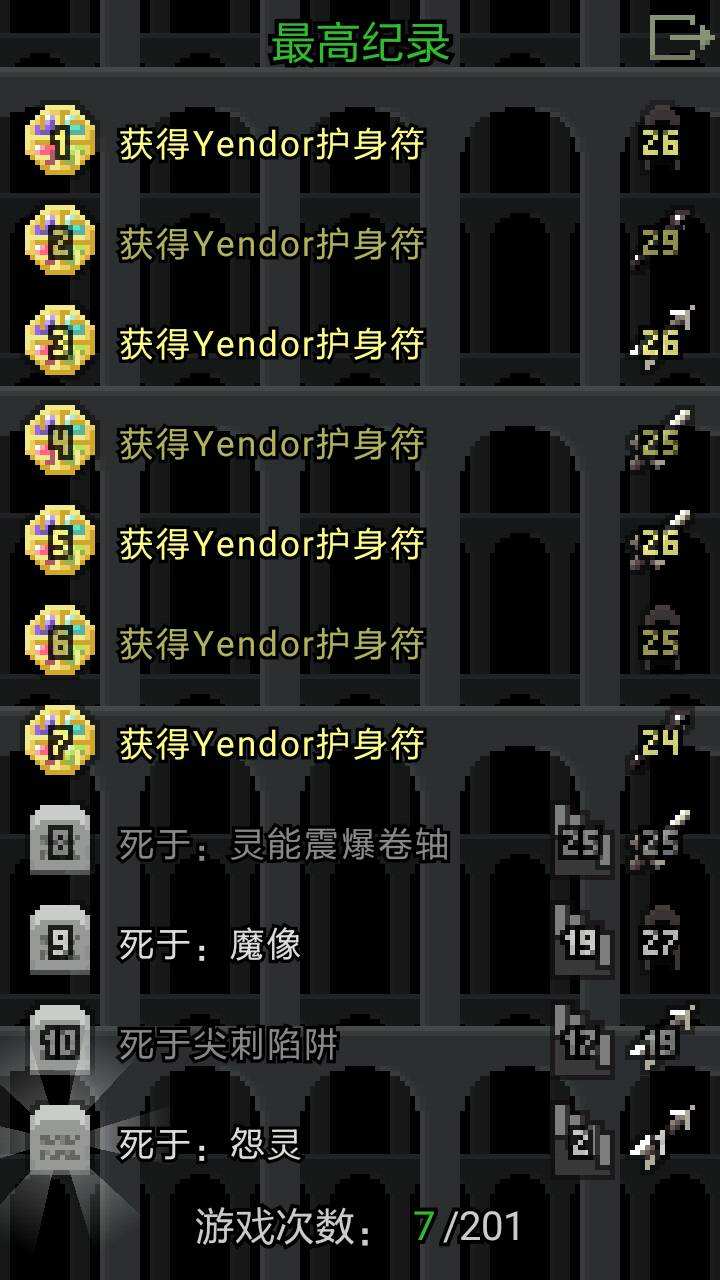Open the latest record 死于：怨灵

click(210, 1145)
